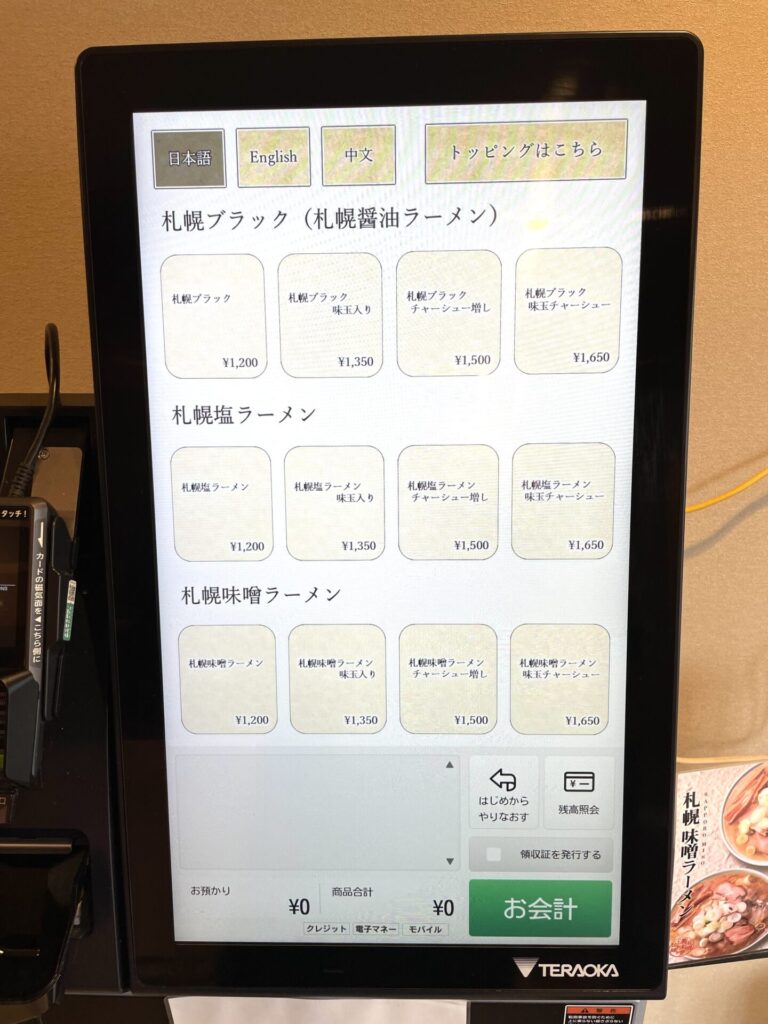Select 札幌ブラック for ¥1,200
This screenshot has height=1024, width=768.
214,316
